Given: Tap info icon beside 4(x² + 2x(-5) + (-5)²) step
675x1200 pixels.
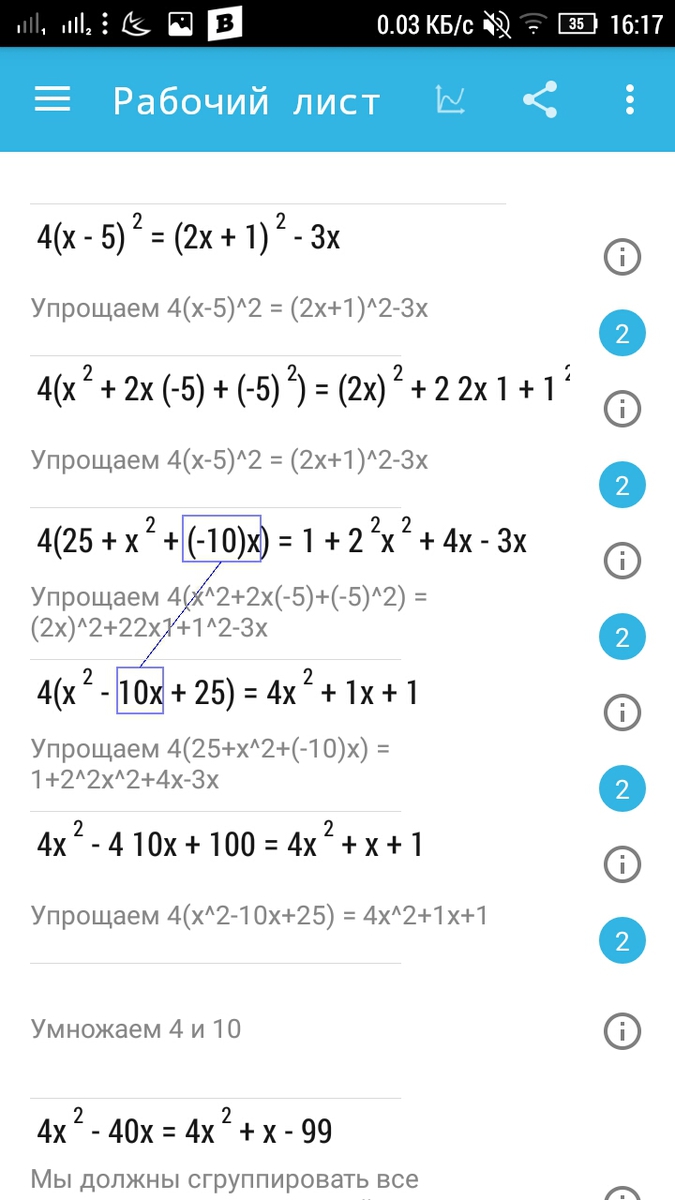Looking at the screenshot, I should (x=622, y=408).
